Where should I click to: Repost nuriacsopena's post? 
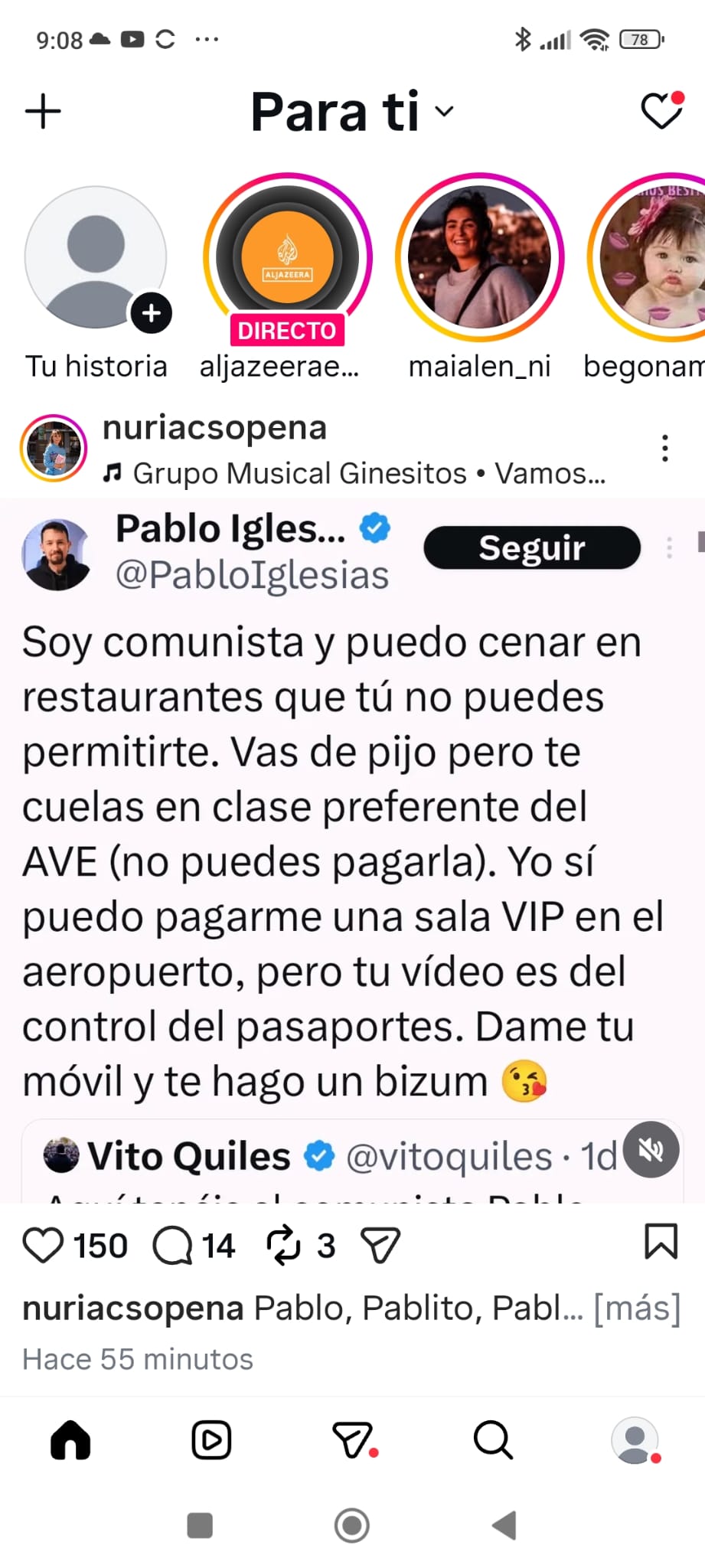tap(284, 1246)
